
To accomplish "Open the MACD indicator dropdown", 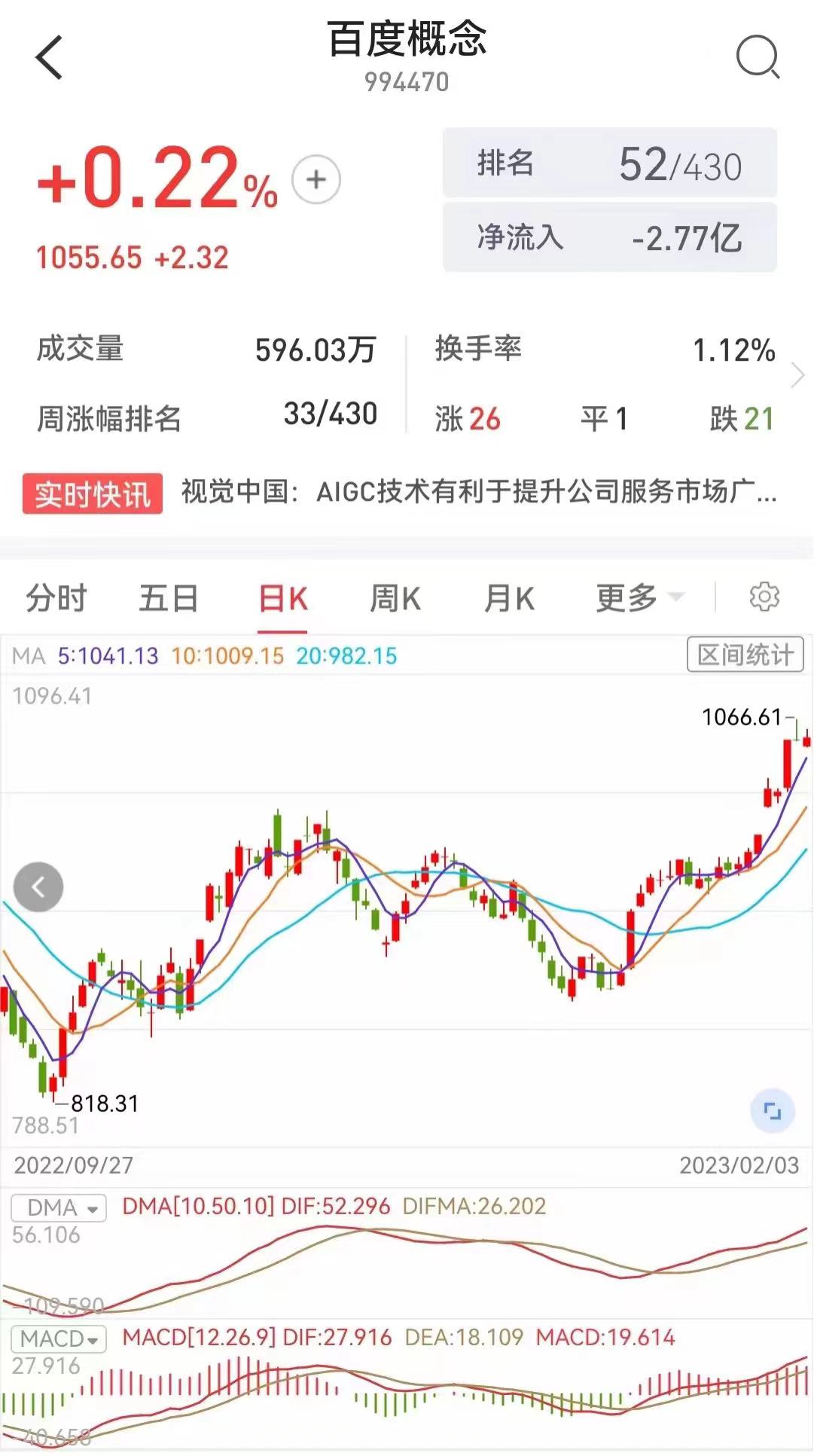I will pyautogui.click(x=59, y=1338).
